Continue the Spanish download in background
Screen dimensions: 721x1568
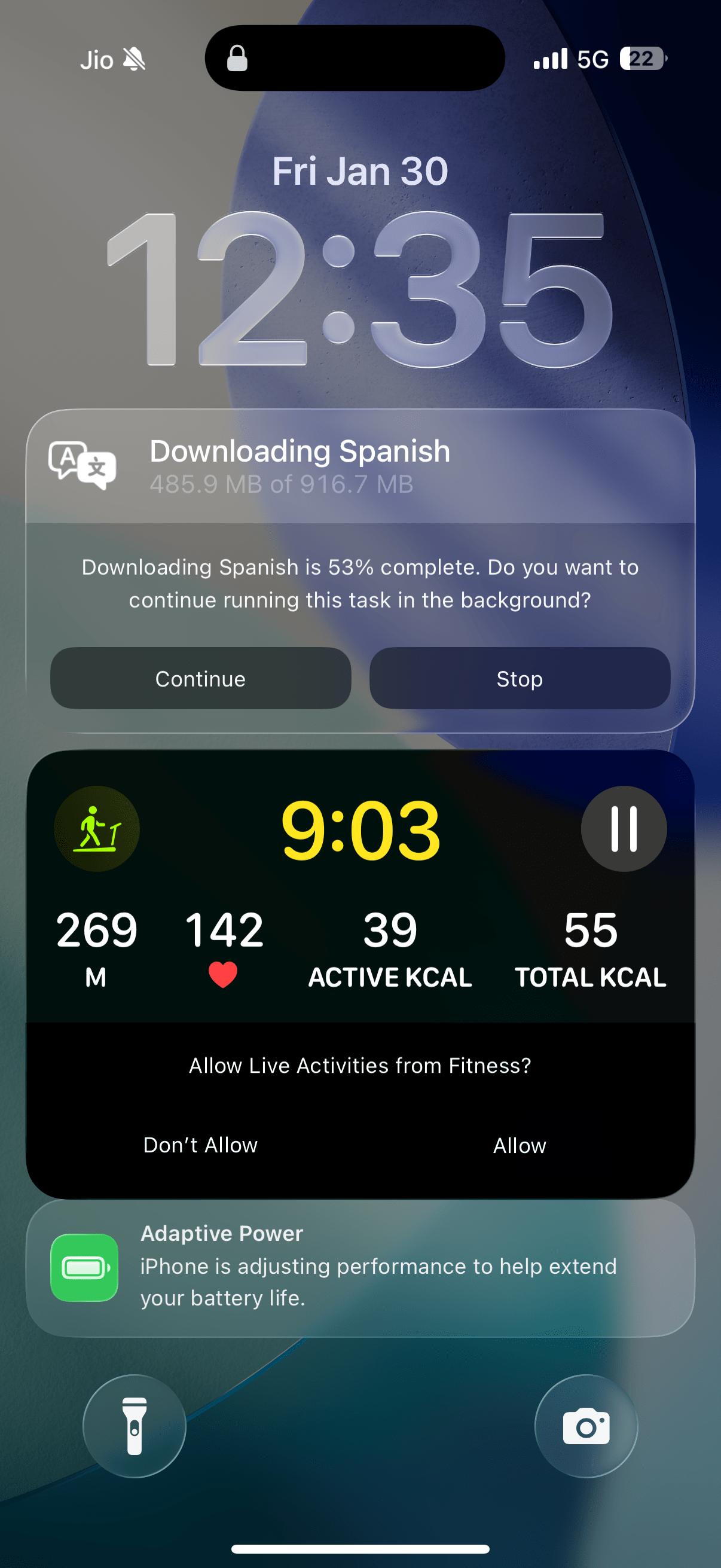click(x=200, y=678)
